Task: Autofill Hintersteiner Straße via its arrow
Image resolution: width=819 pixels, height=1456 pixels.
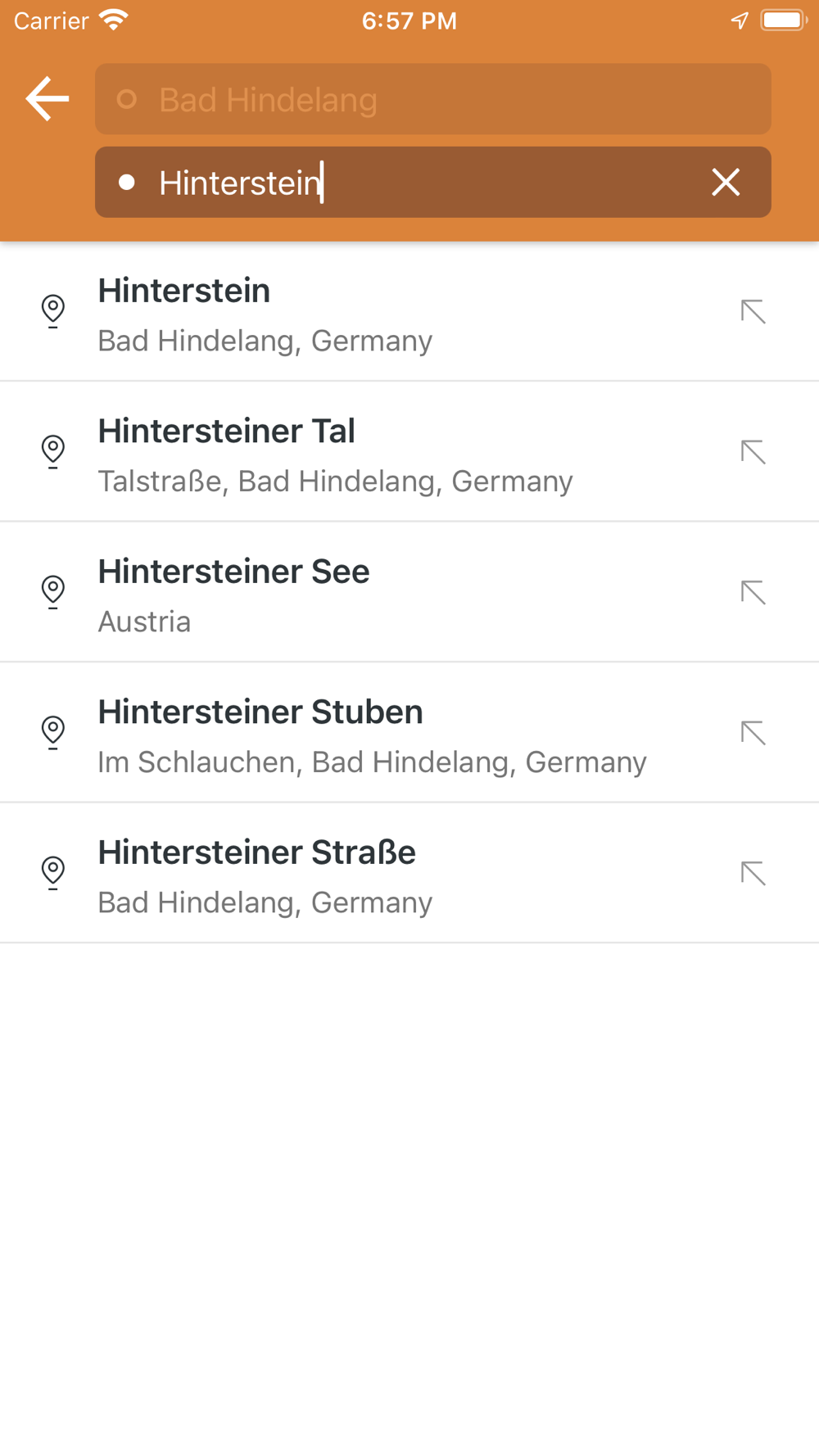Action: point(753,874)
